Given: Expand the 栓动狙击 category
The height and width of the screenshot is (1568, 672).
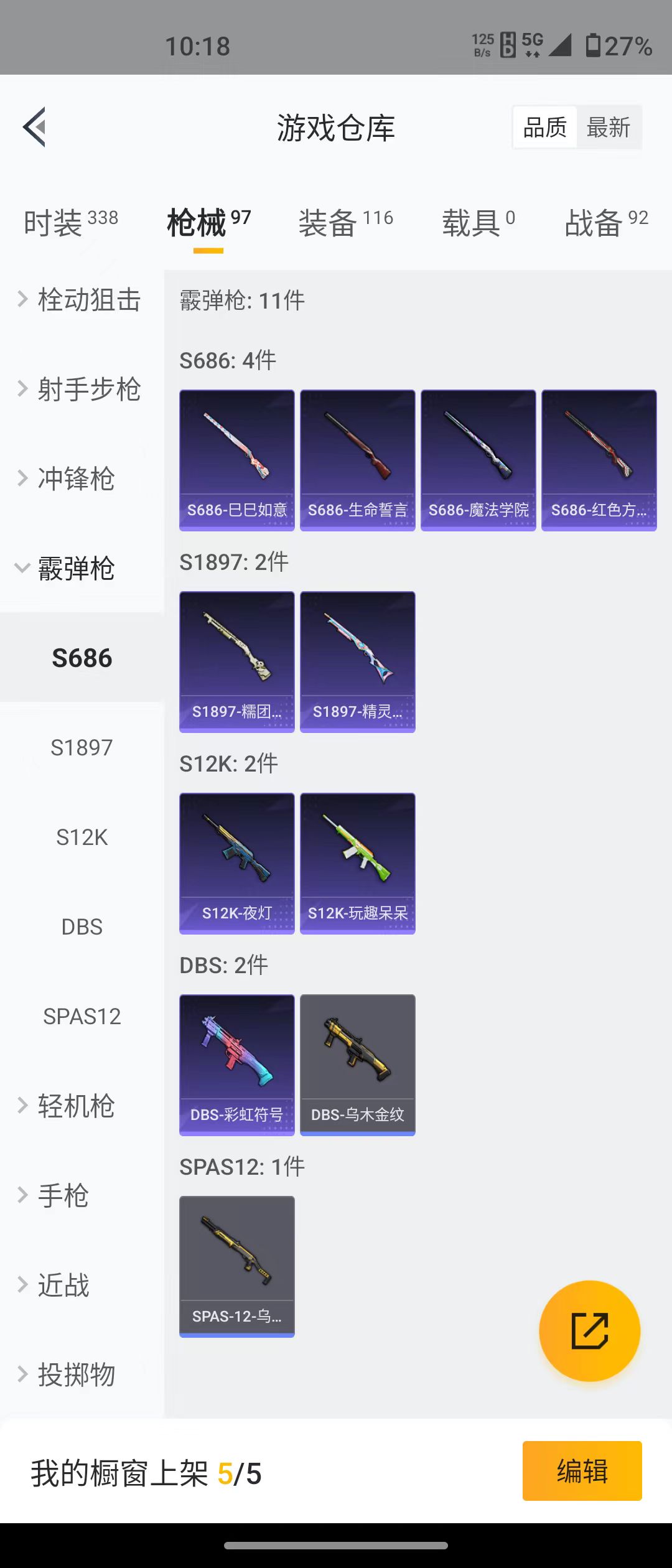Looking at the screenshot, I should (81, 300).
